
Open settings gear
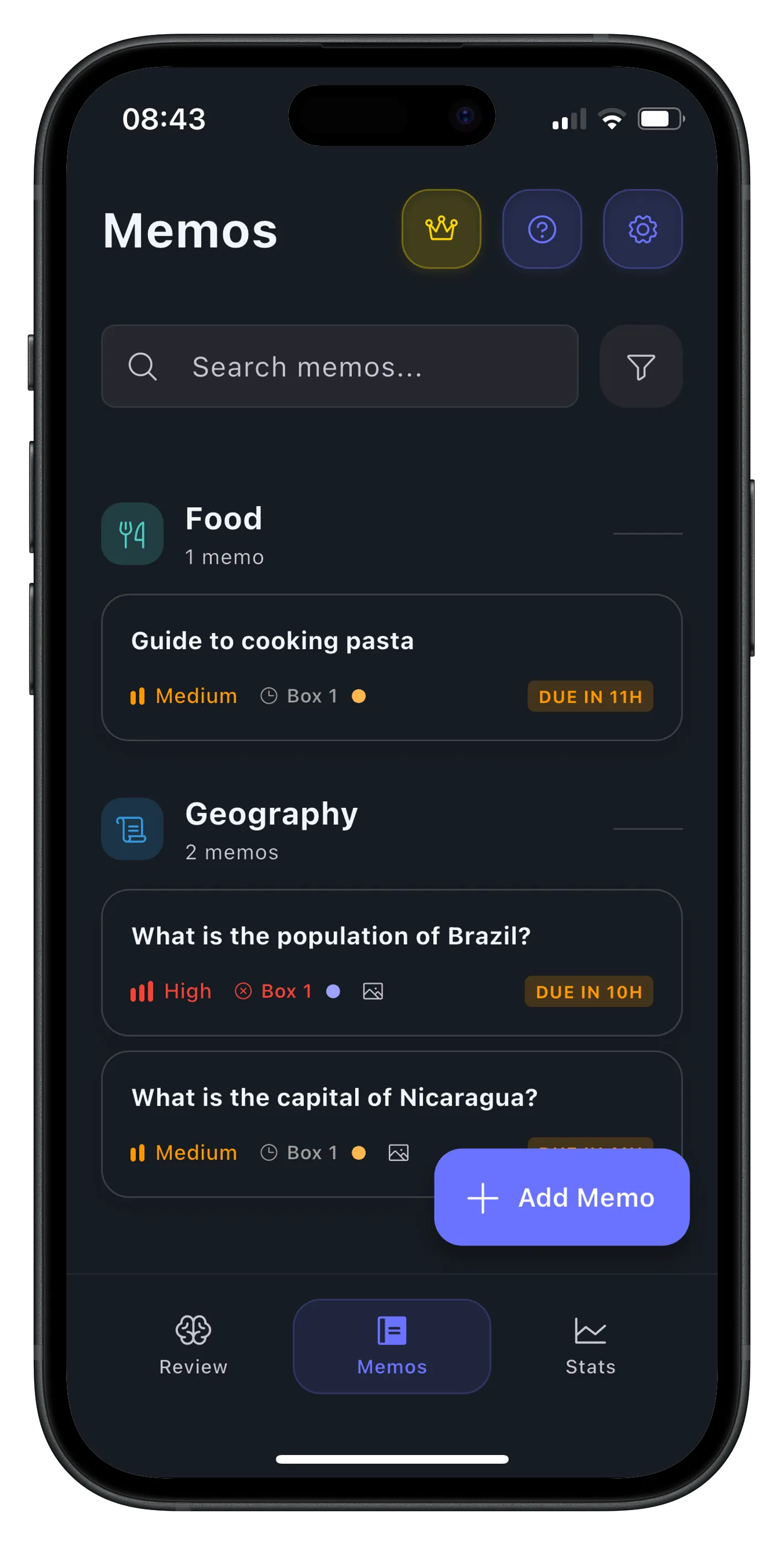(643, 229)
